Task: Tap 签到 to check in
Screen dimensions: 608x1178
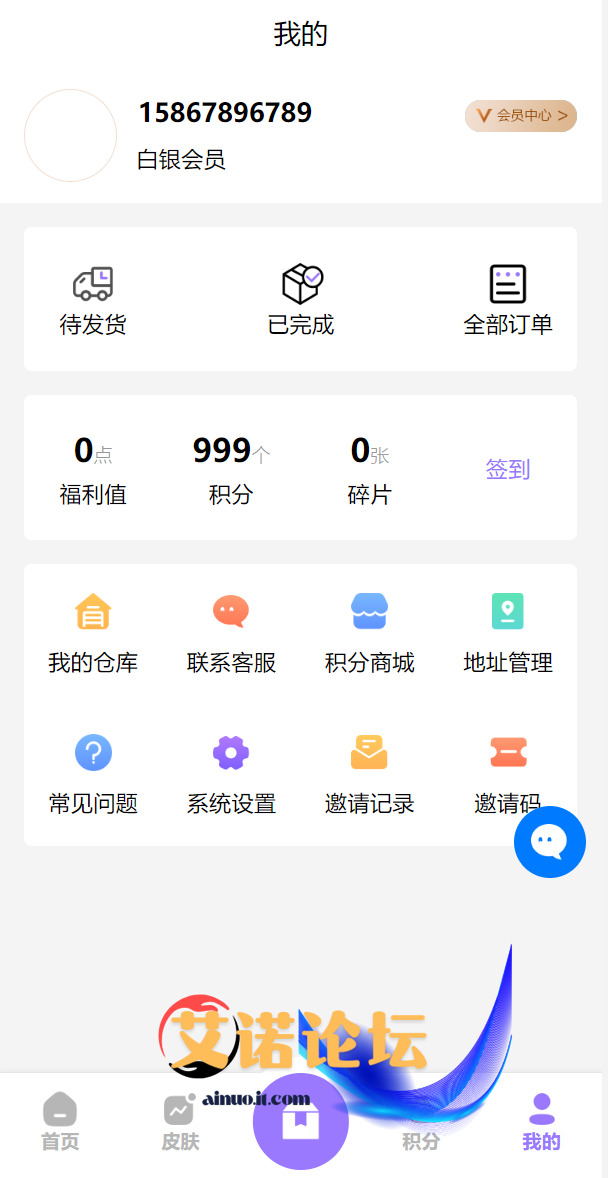Action: (507, 469)
